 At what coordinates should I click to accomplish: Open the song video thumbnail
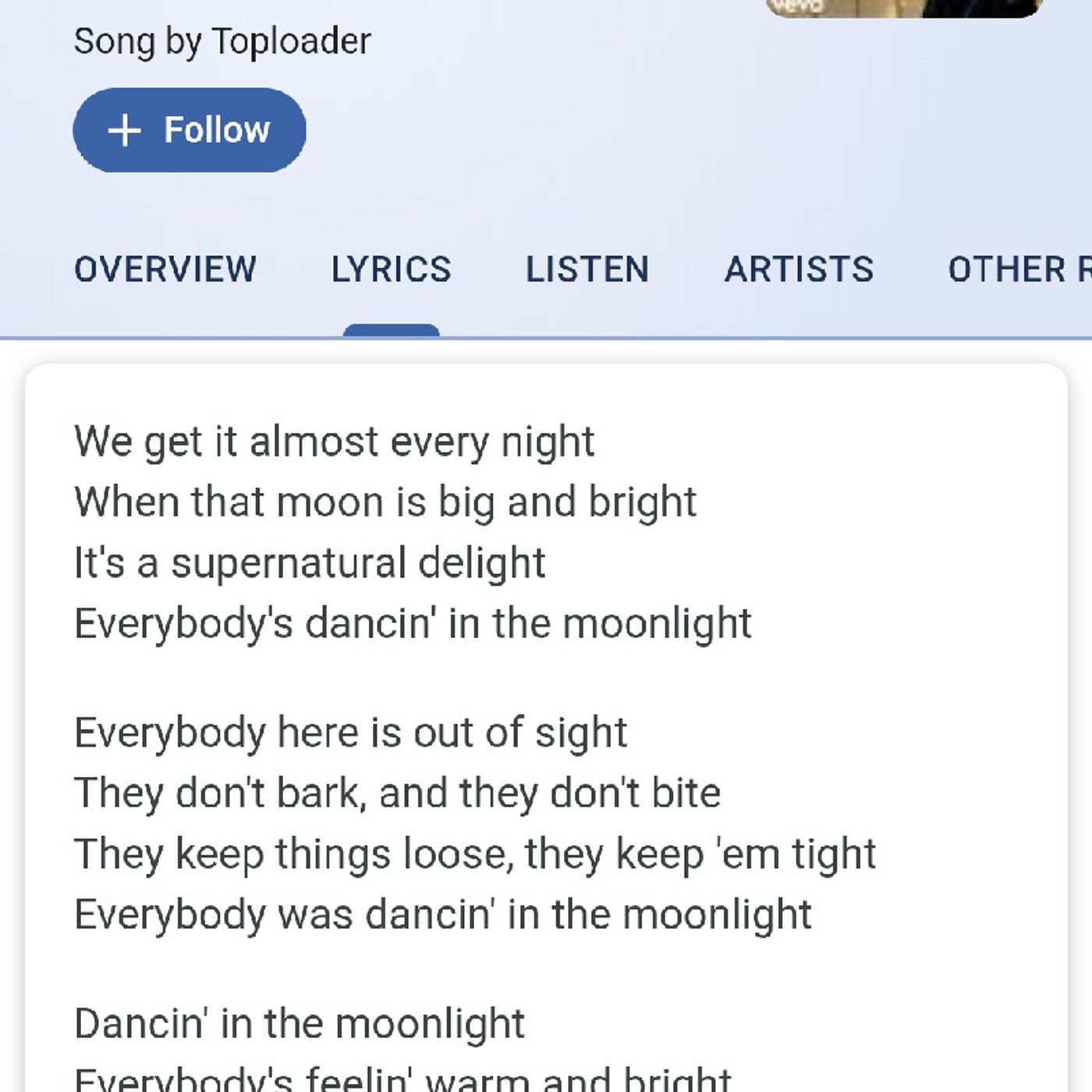(905, 8)
